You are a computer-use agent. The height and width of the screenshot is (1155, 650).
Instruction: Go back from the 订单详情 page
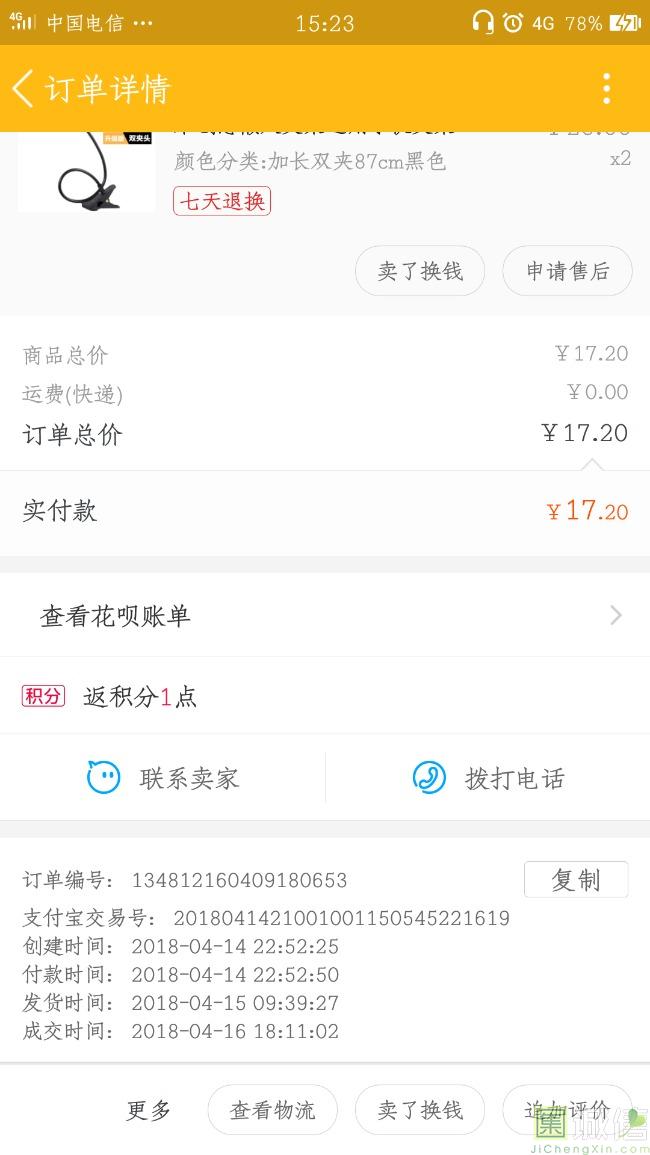(24, 88)
